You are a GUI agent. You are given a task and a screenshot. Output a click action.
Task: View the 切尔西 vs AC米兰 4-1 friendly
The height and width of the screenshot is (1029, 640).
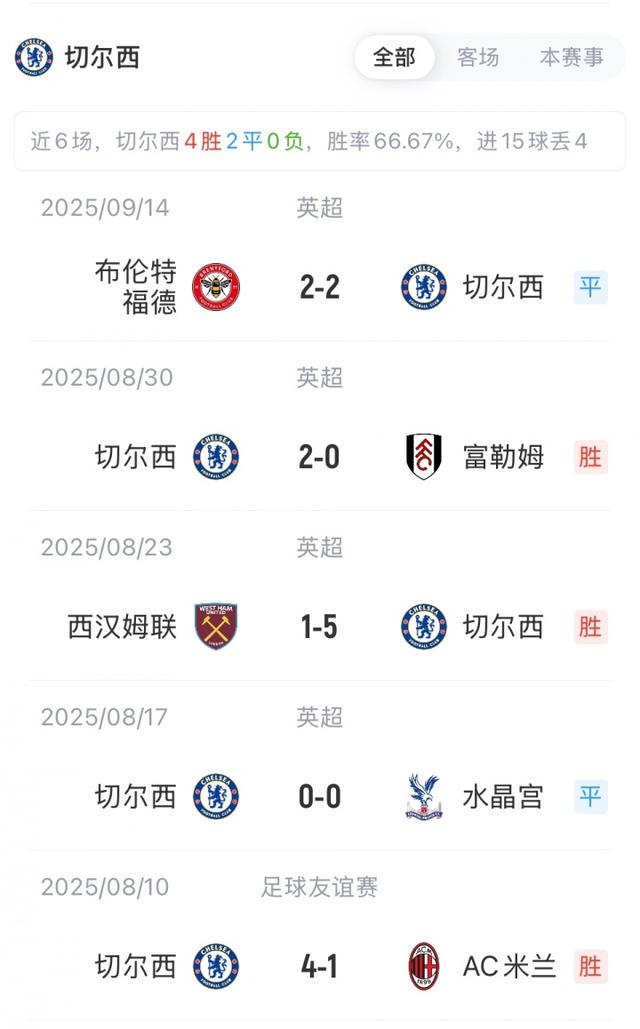(x=320, y=966)
